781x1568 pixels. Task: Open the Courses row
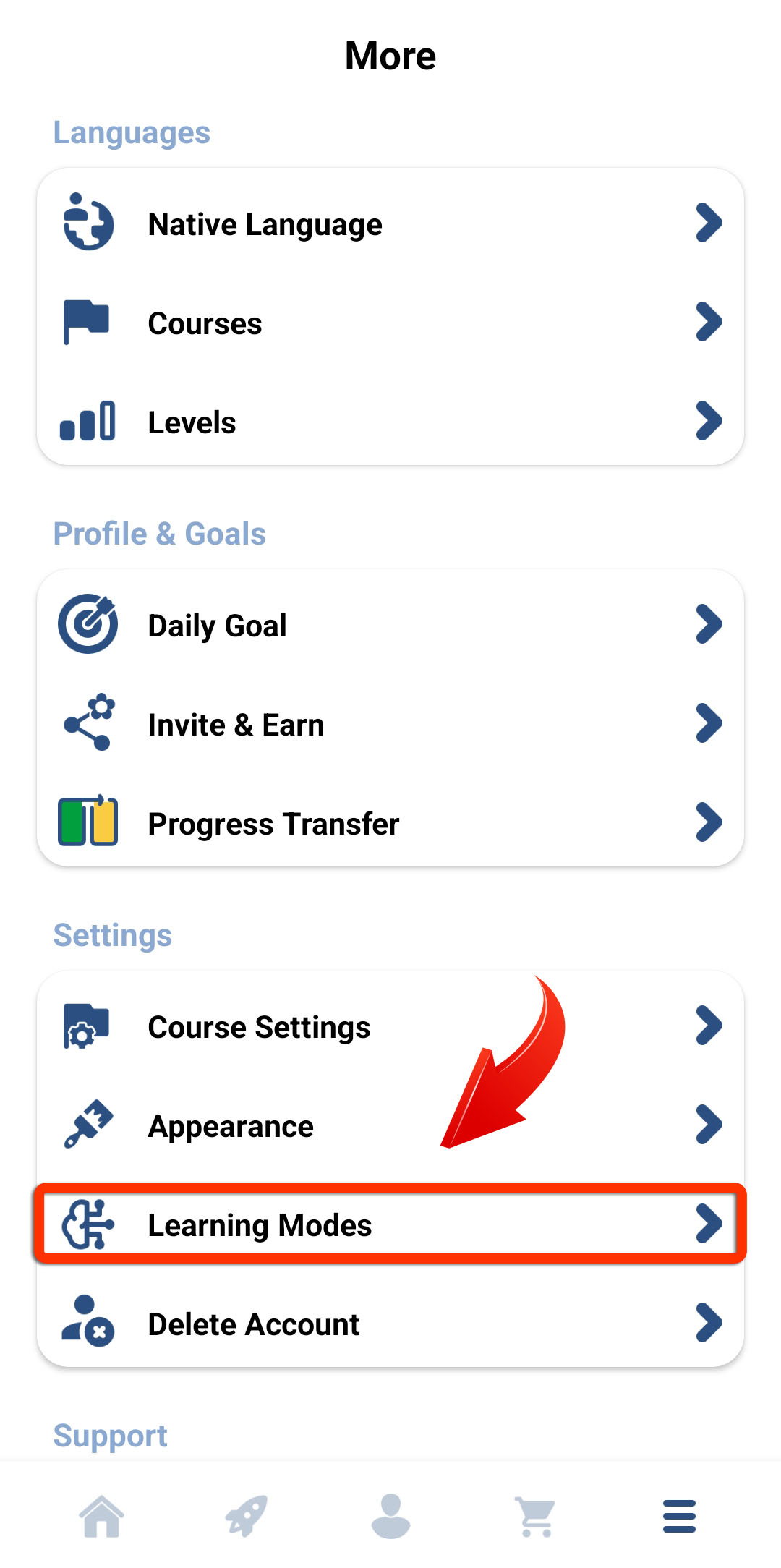[x=390, y=323]
